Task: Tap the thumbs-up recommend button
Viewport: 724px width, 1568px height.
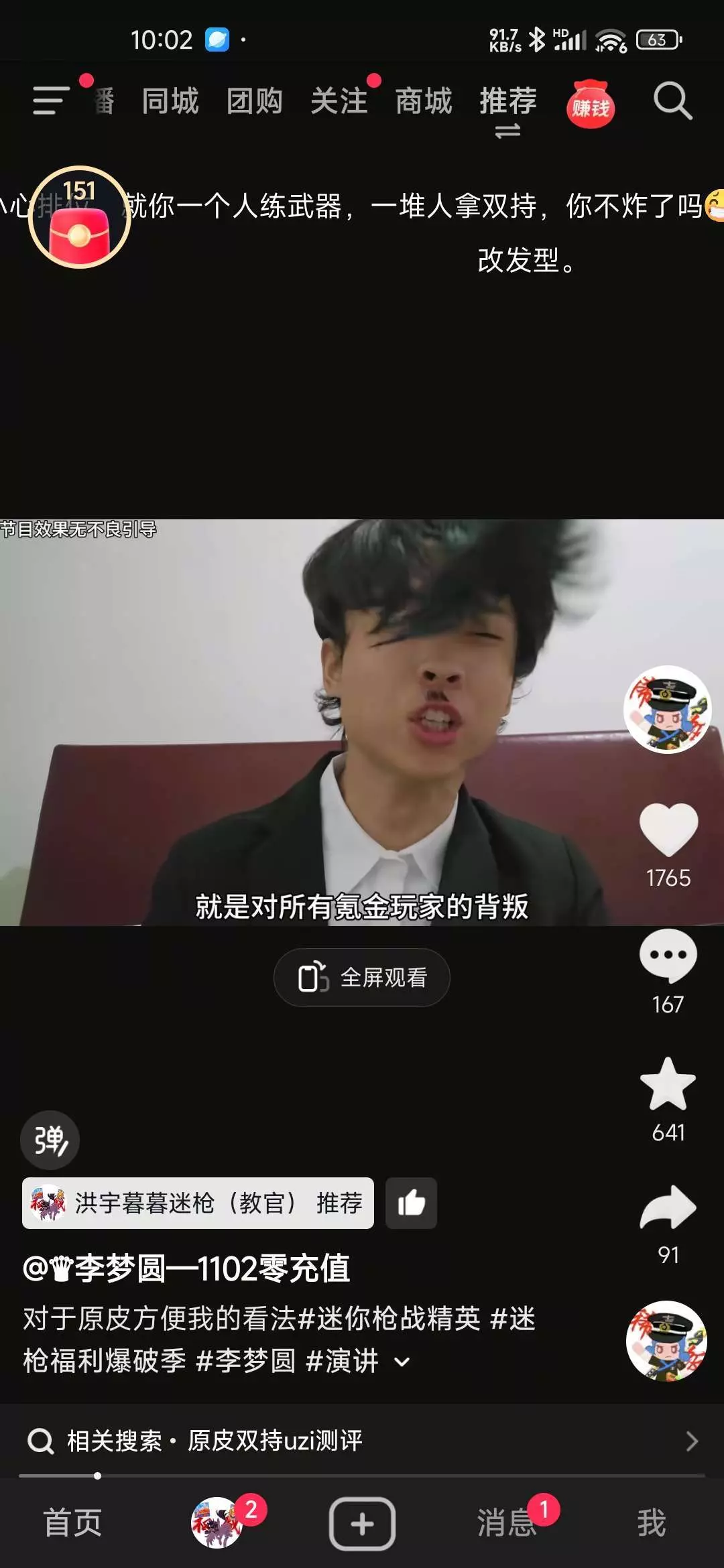Action: pos(411,1203)
